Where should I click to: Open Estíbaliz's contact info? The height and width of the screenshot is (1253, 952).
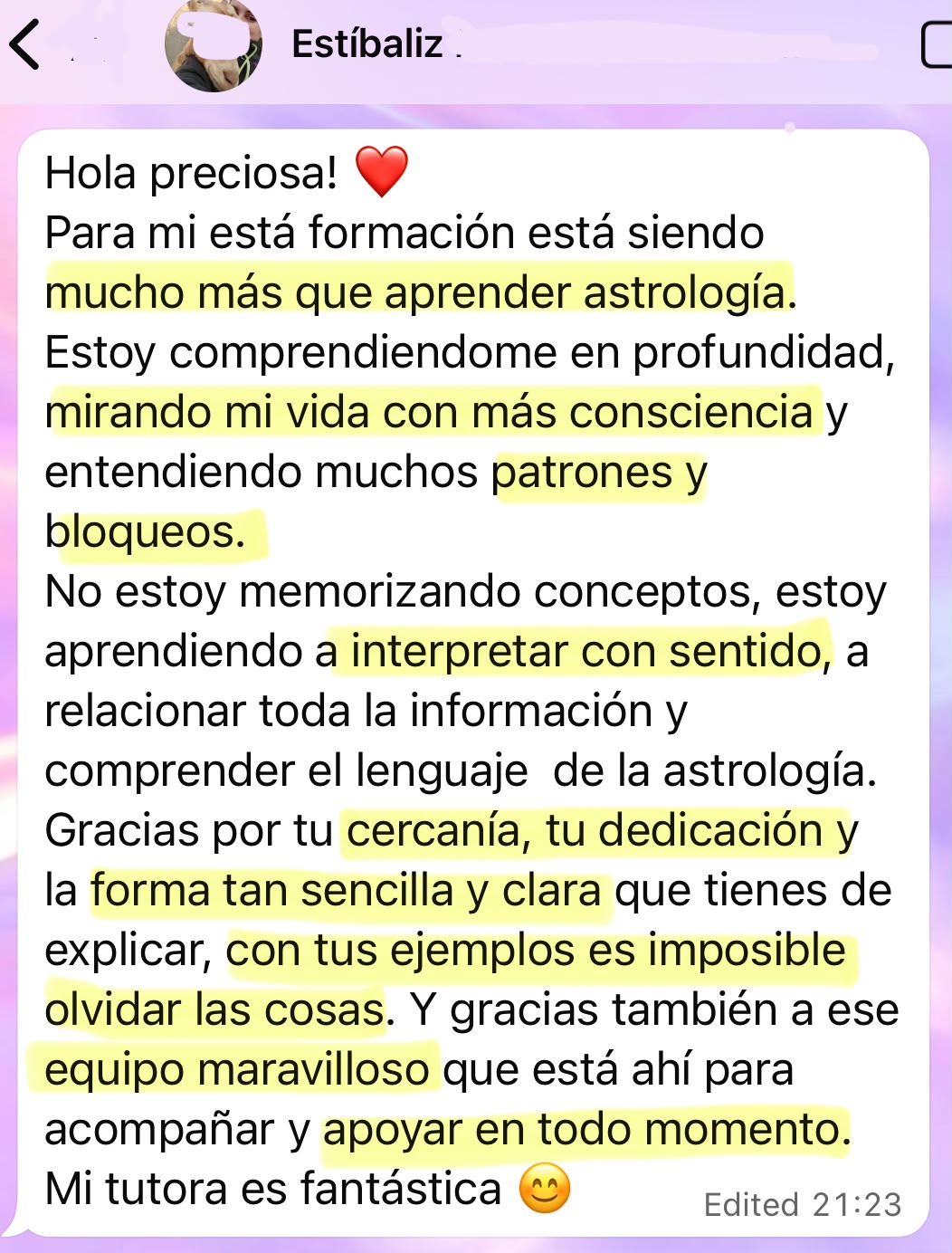point(367,43)
